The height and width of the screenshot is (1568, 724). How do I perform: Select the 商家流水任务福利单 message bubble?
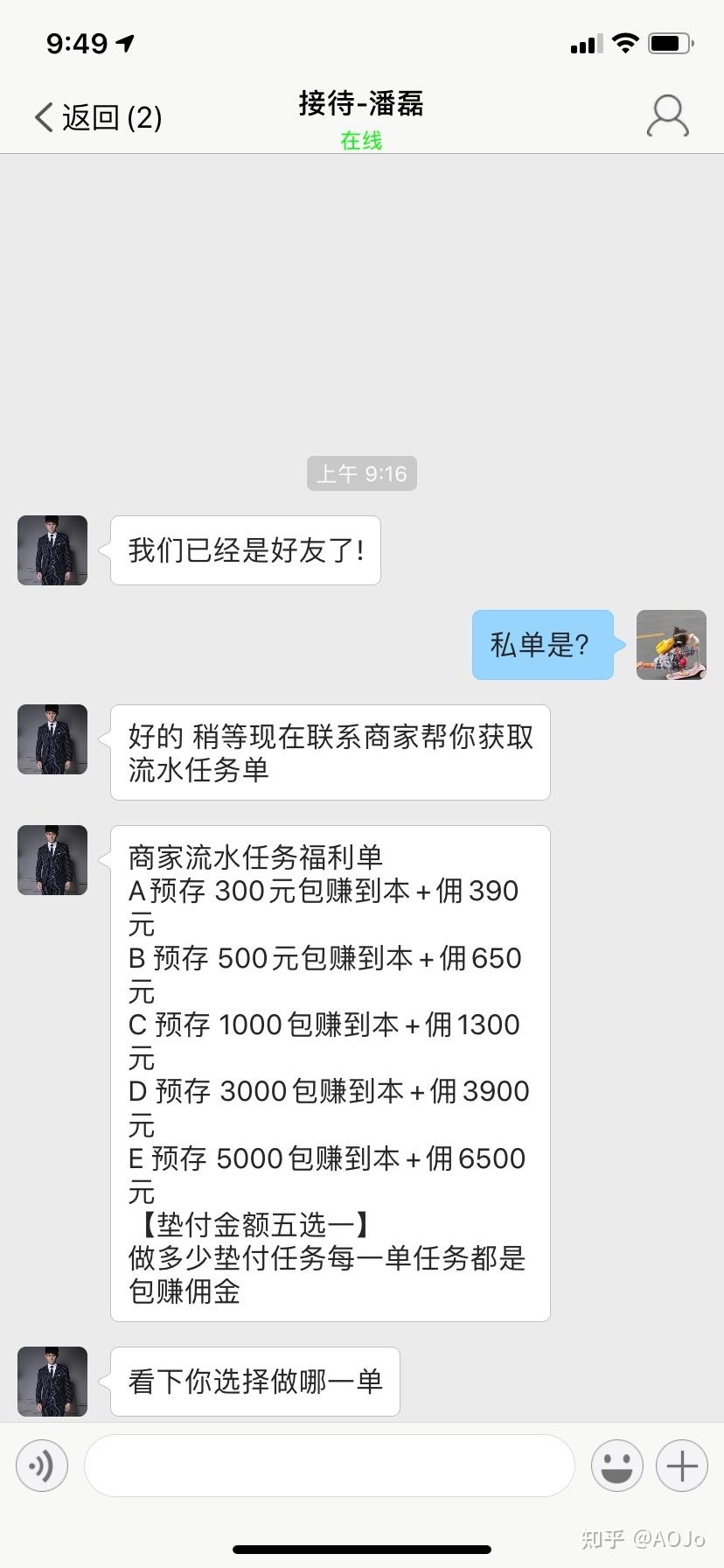click(330, 1072)
